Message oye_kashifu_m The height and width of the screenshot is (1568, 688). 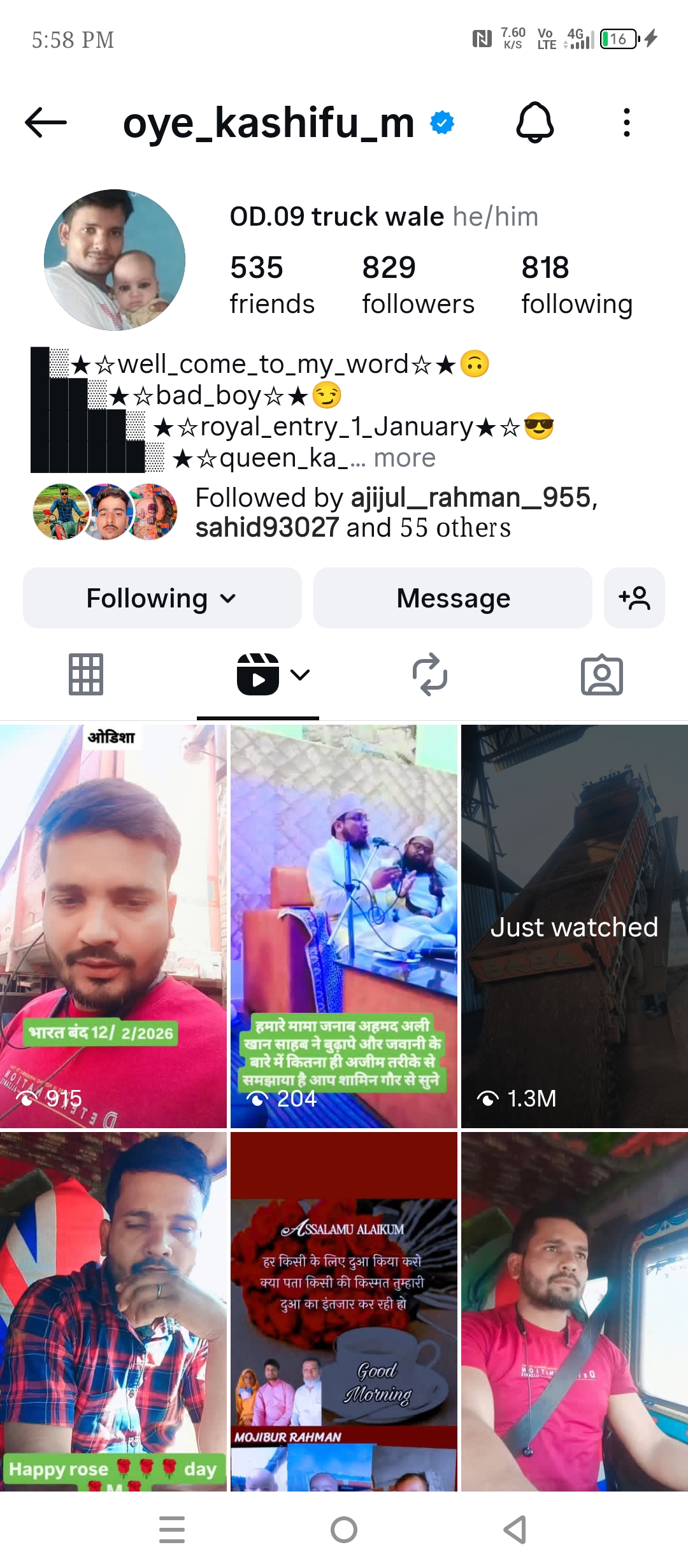[452, 598]
